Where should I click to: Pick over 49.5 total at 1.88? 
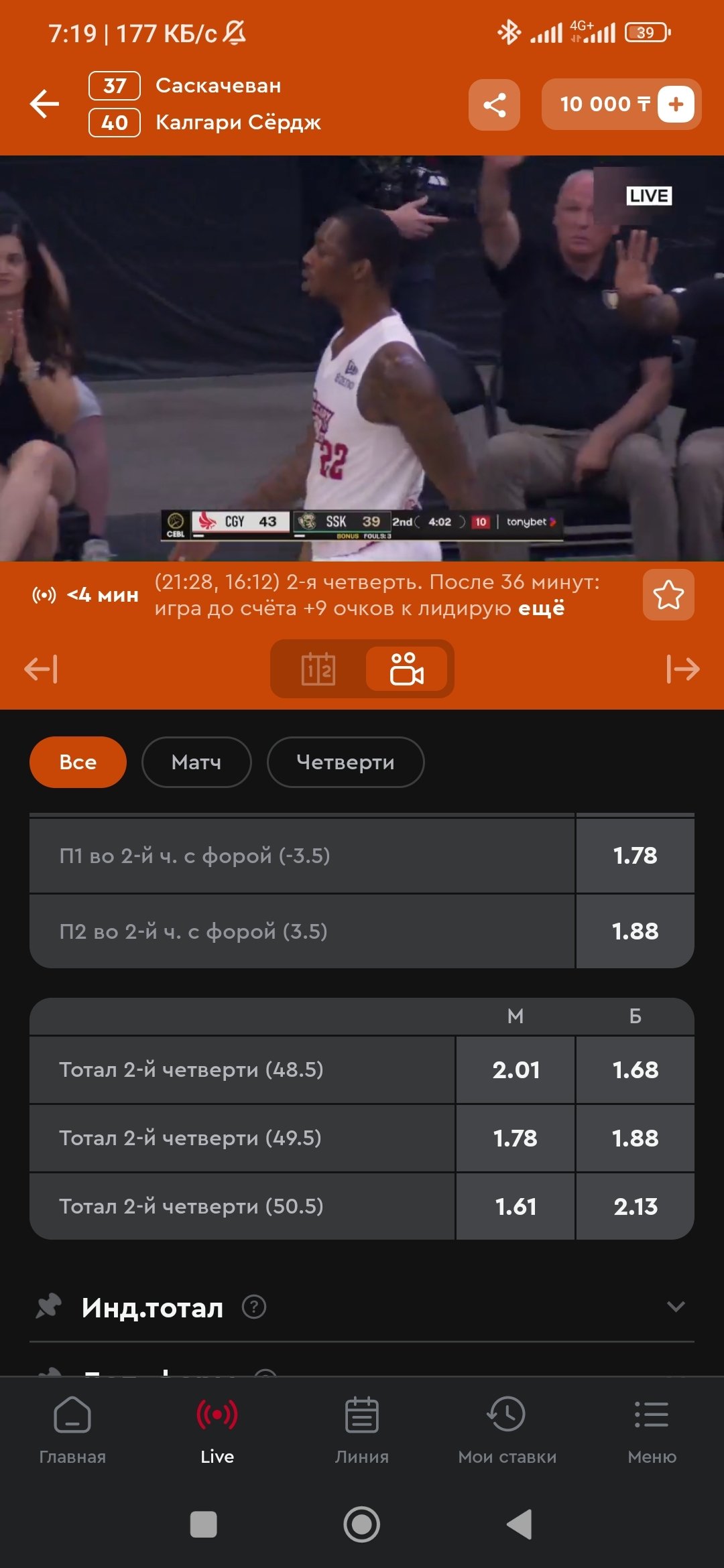[x=635, y=1138]
